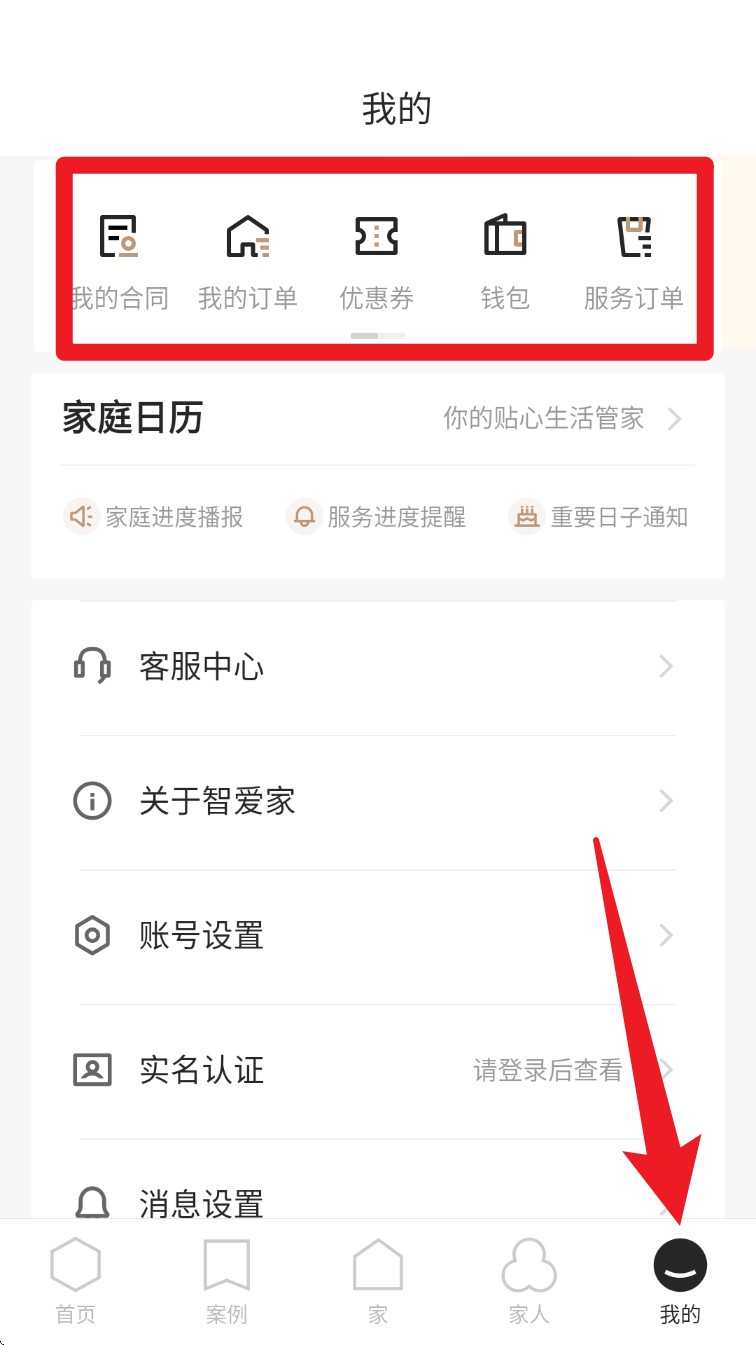
Task: Switch to the 家 tab
Action: coord(378,1282)
